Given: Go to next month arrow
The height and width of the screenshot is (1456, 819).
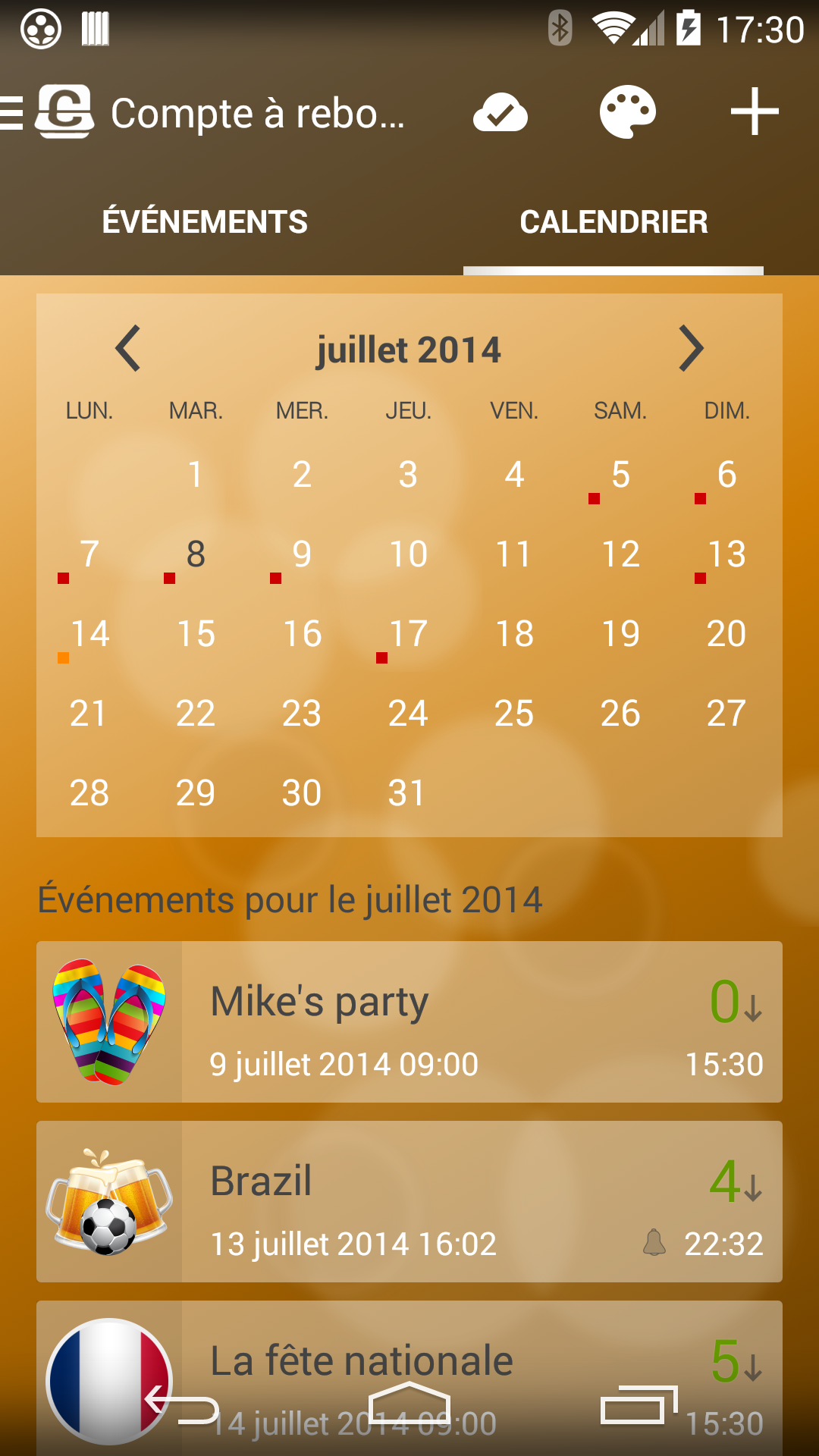Looking at the screenshot, I should [690, 349].
